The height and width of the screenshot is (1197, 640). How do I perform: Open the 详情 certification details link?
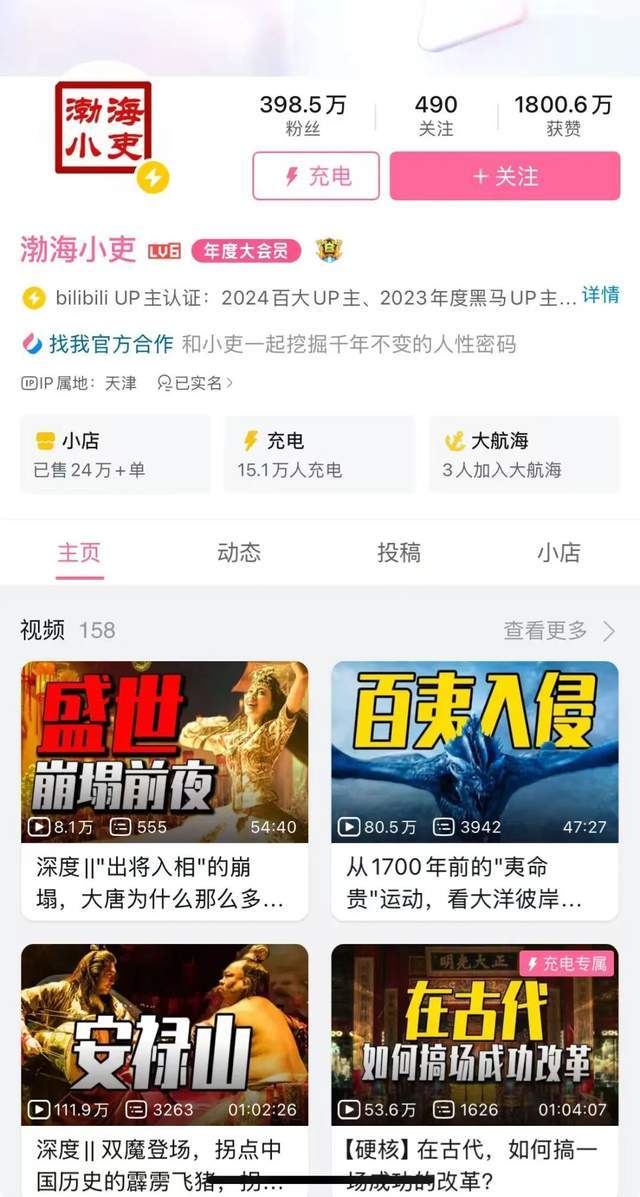coord(600,295)
